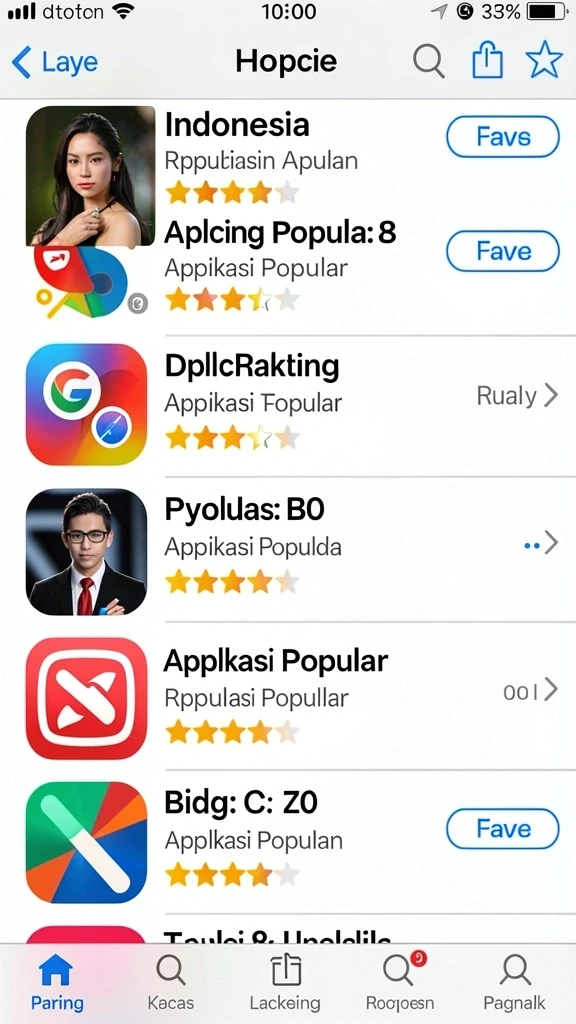The height and width of the screenshot is (1024, 576).
Task: Tap the Favs button beside Indonesia
Action: pyautogui.click(x=503, y=137)
